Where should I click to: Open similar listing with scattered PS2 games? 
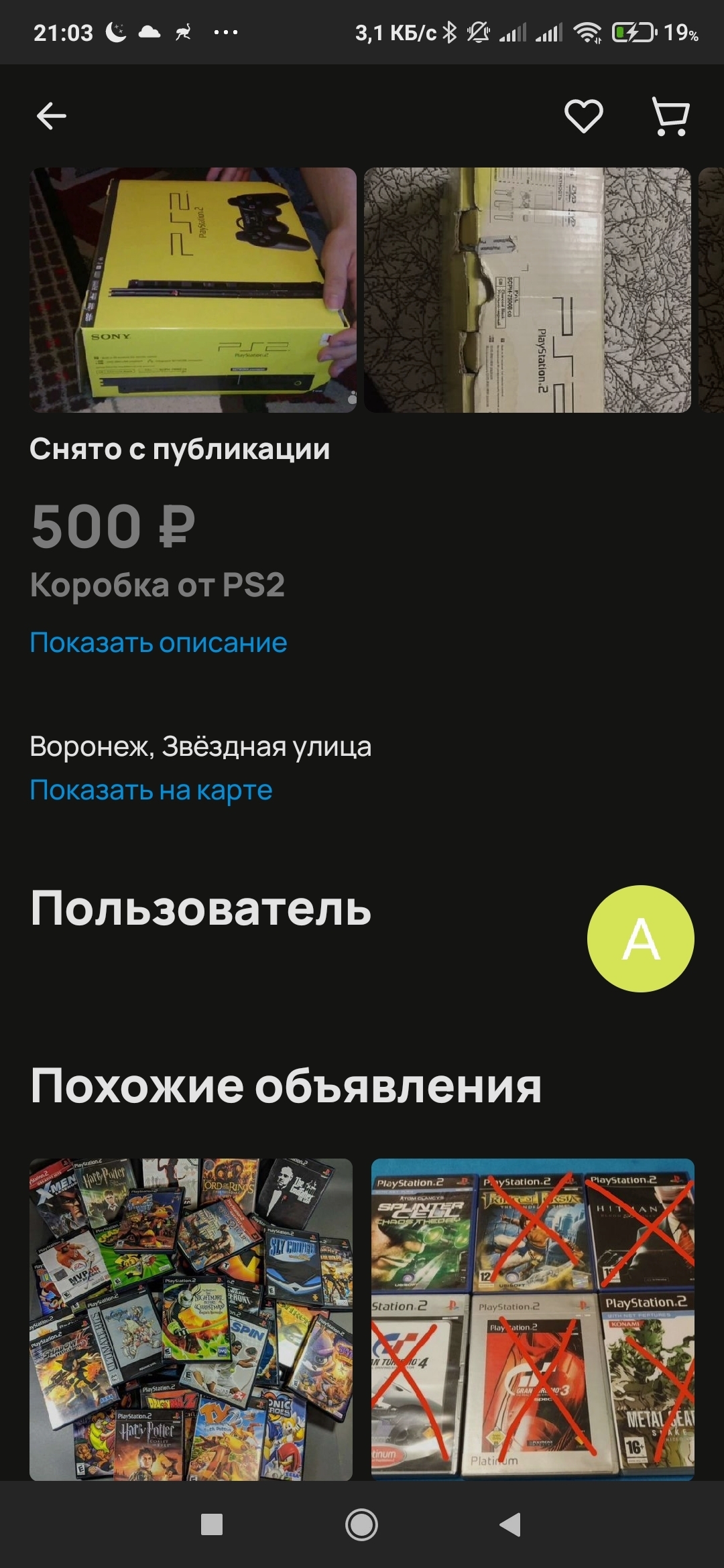(x=191, y=1319)
